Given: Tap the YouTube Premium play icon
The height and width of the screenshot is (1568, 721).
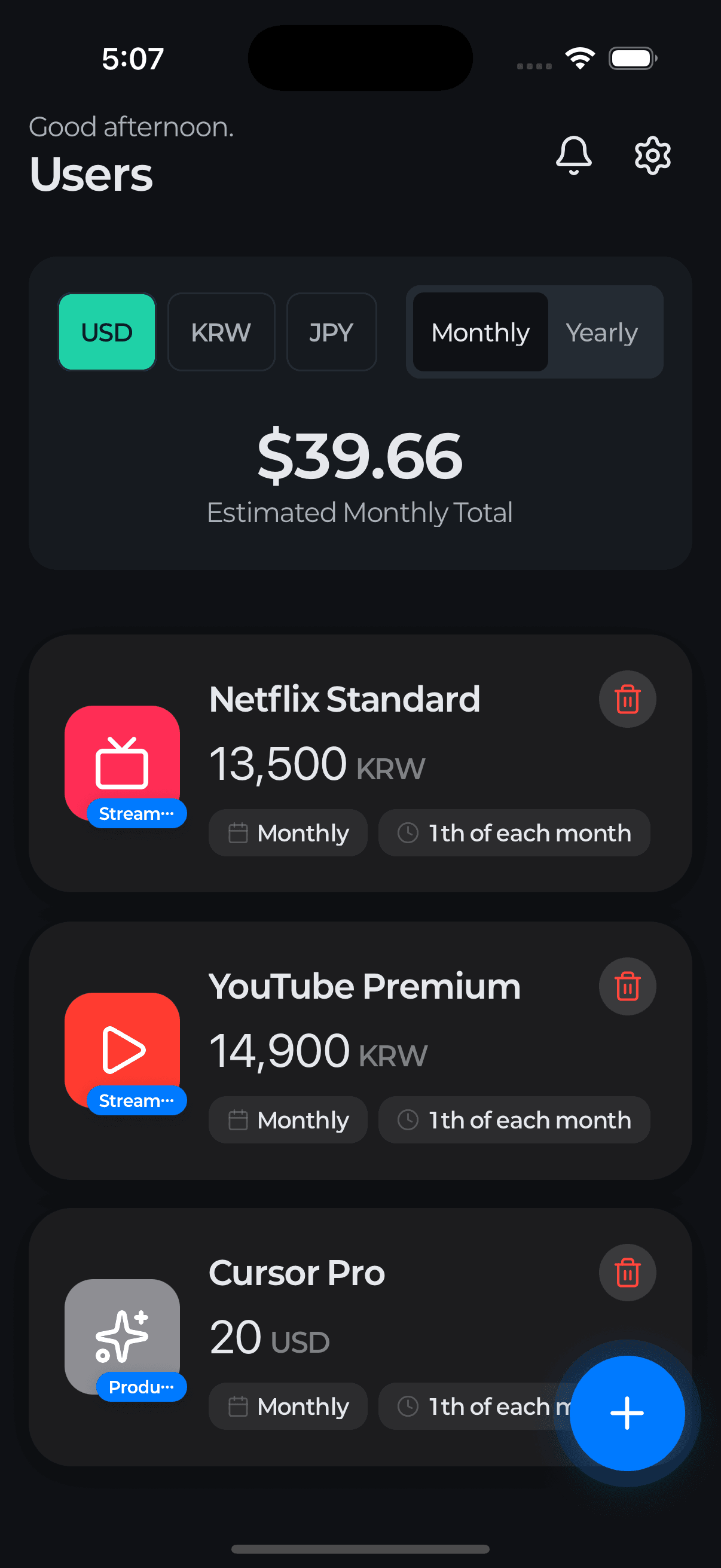Looking at the screenshot, I should click(x=123, y=1050).
